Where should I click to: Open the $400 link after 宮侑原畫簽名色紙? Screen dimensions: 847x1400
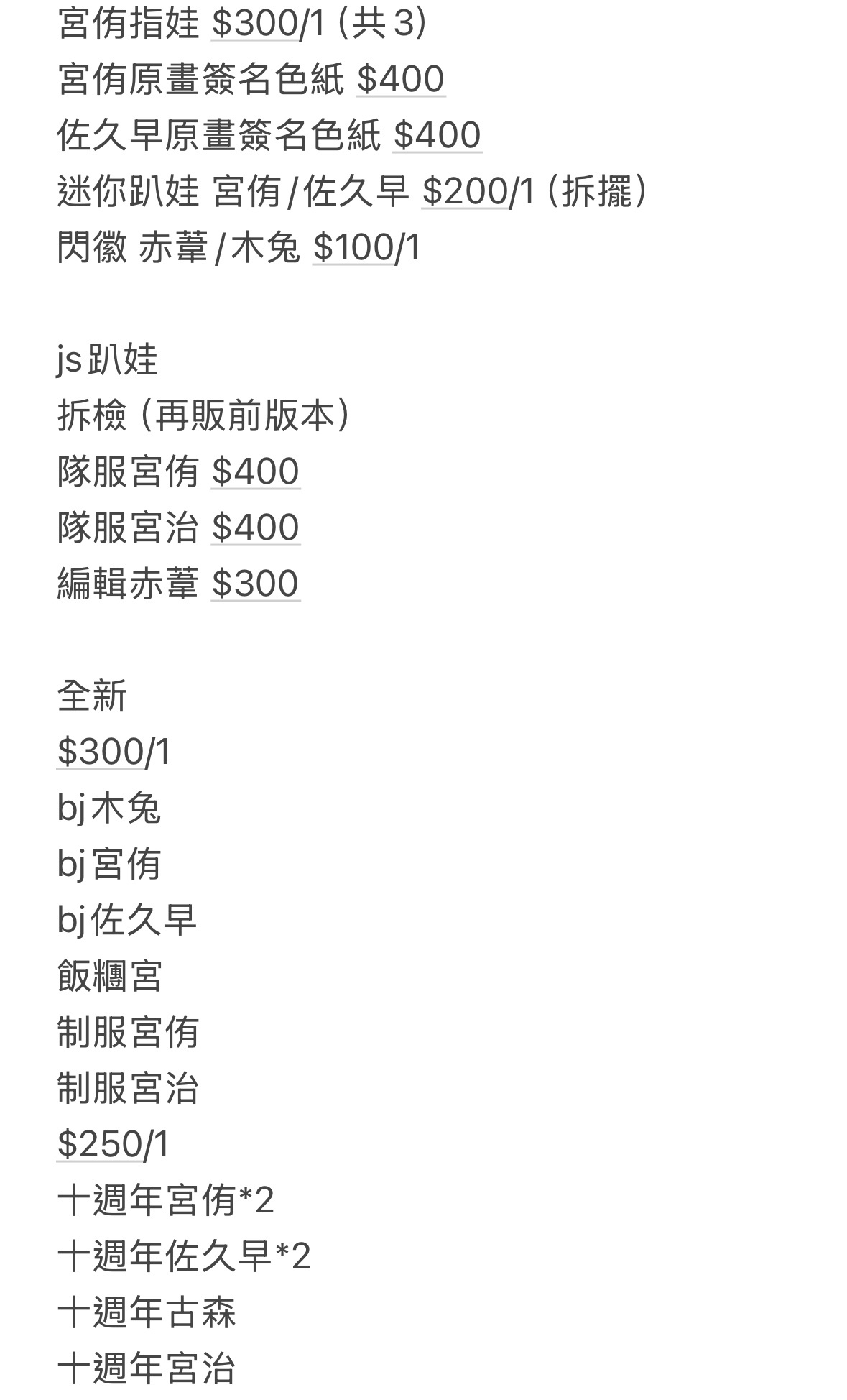[400, 79]
